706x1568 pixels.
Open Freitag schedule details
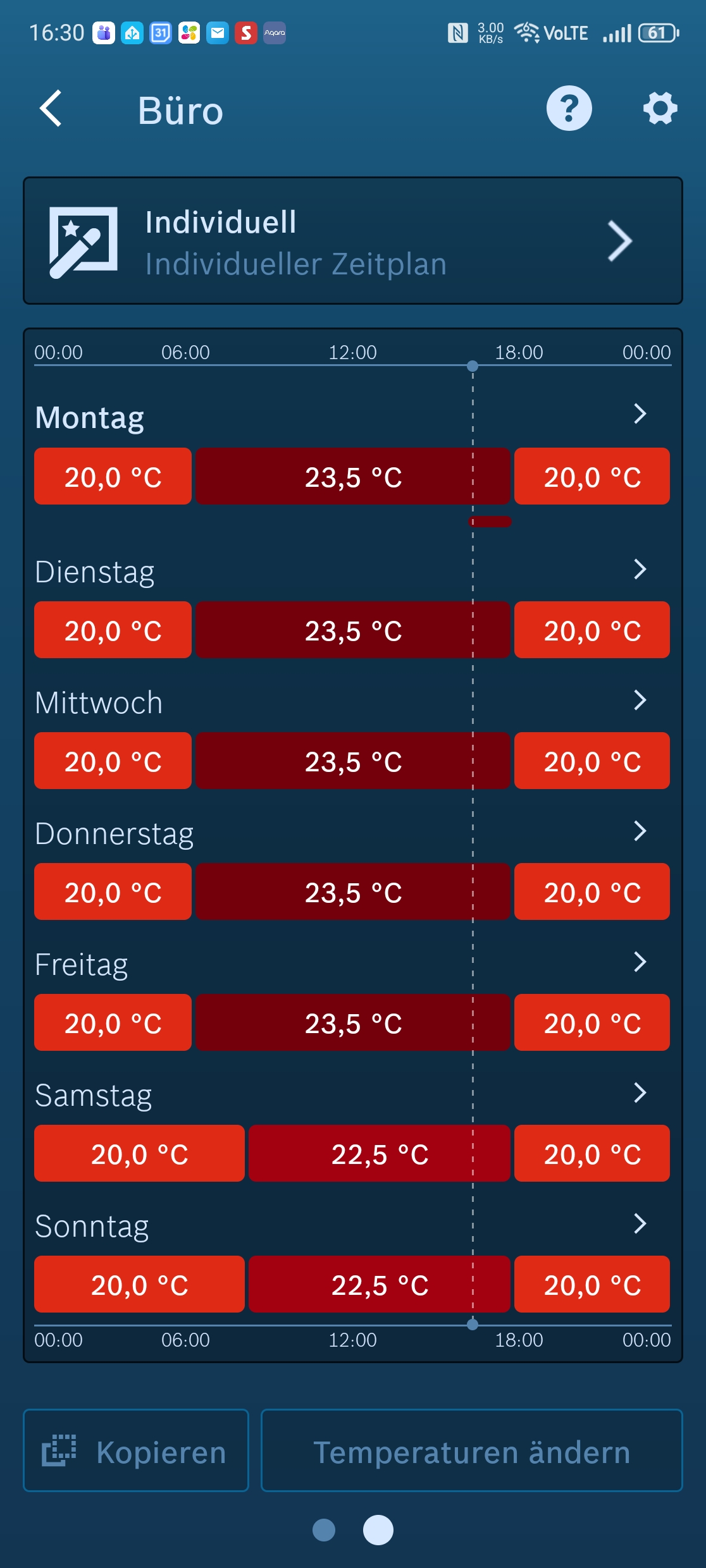click(x=640, y=962)
